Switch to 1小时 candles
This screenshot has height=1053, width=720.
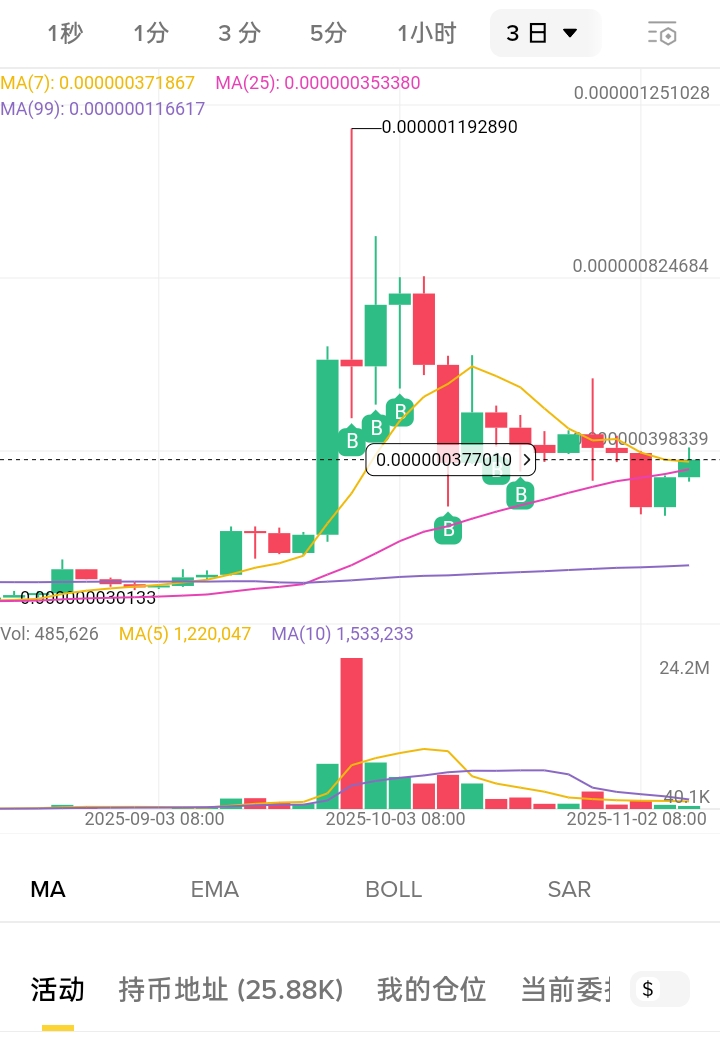point(426,34)
